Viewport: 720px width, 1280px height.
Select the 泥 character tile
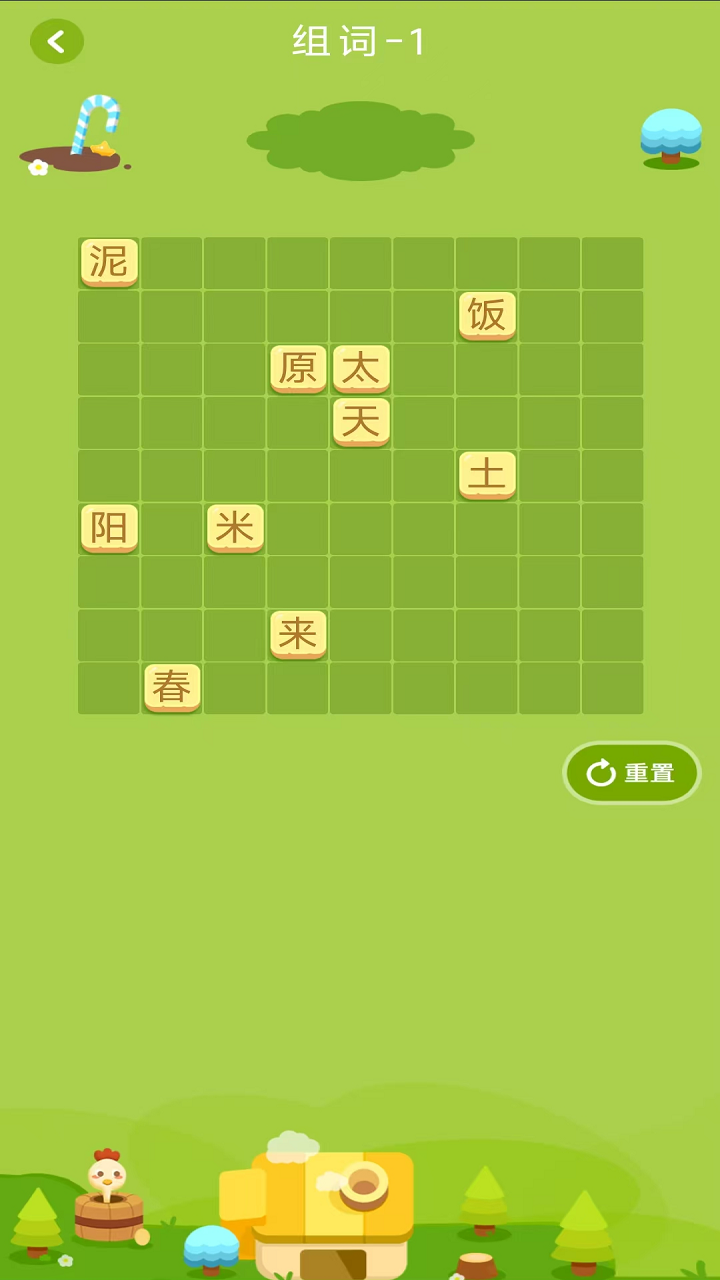(109, 262)
